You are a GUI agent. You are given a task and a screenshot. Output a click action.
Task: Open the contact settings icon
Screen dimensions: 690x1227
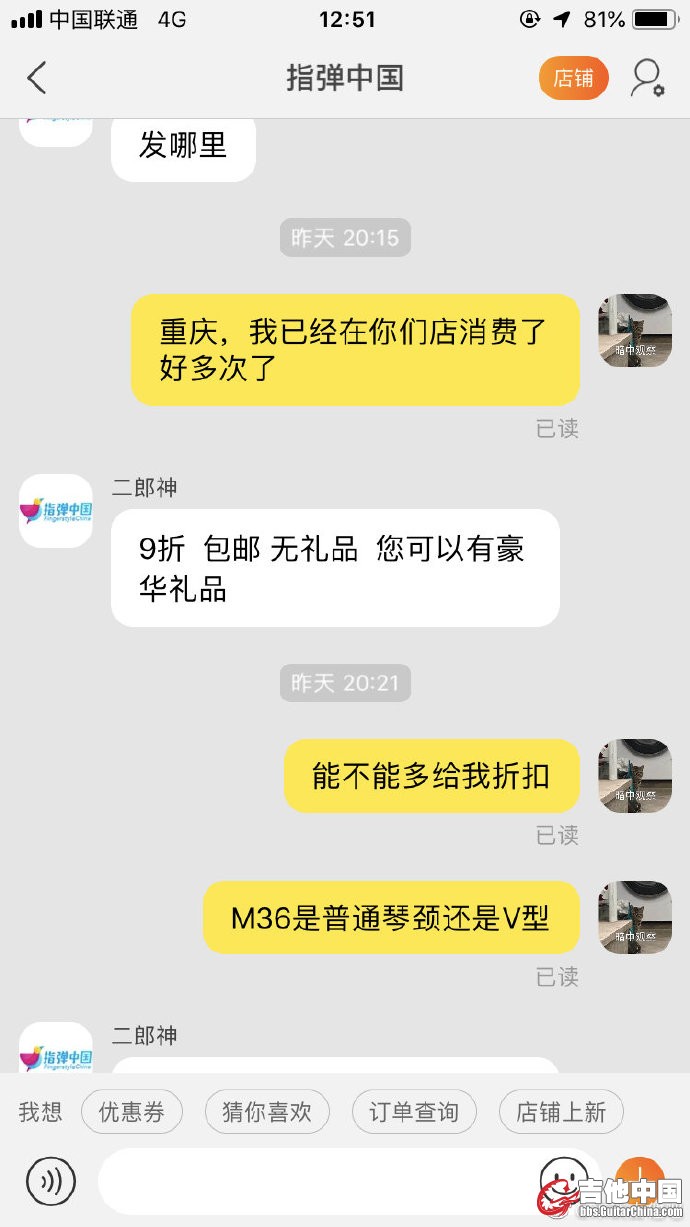pyautogui.click(x=647, y=78)
